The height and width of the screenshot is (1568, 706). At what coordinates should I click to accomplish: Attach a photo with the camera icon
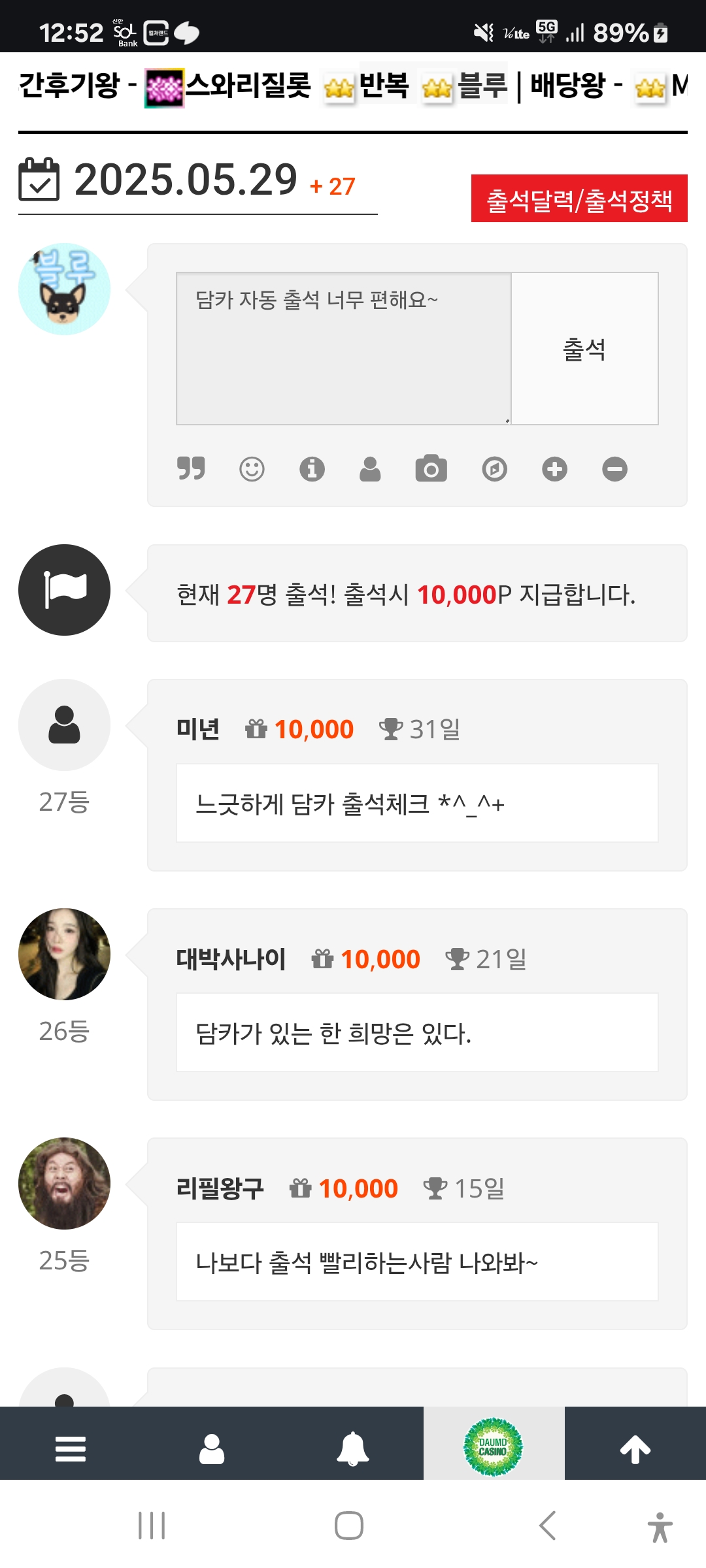tap(431, 468)
